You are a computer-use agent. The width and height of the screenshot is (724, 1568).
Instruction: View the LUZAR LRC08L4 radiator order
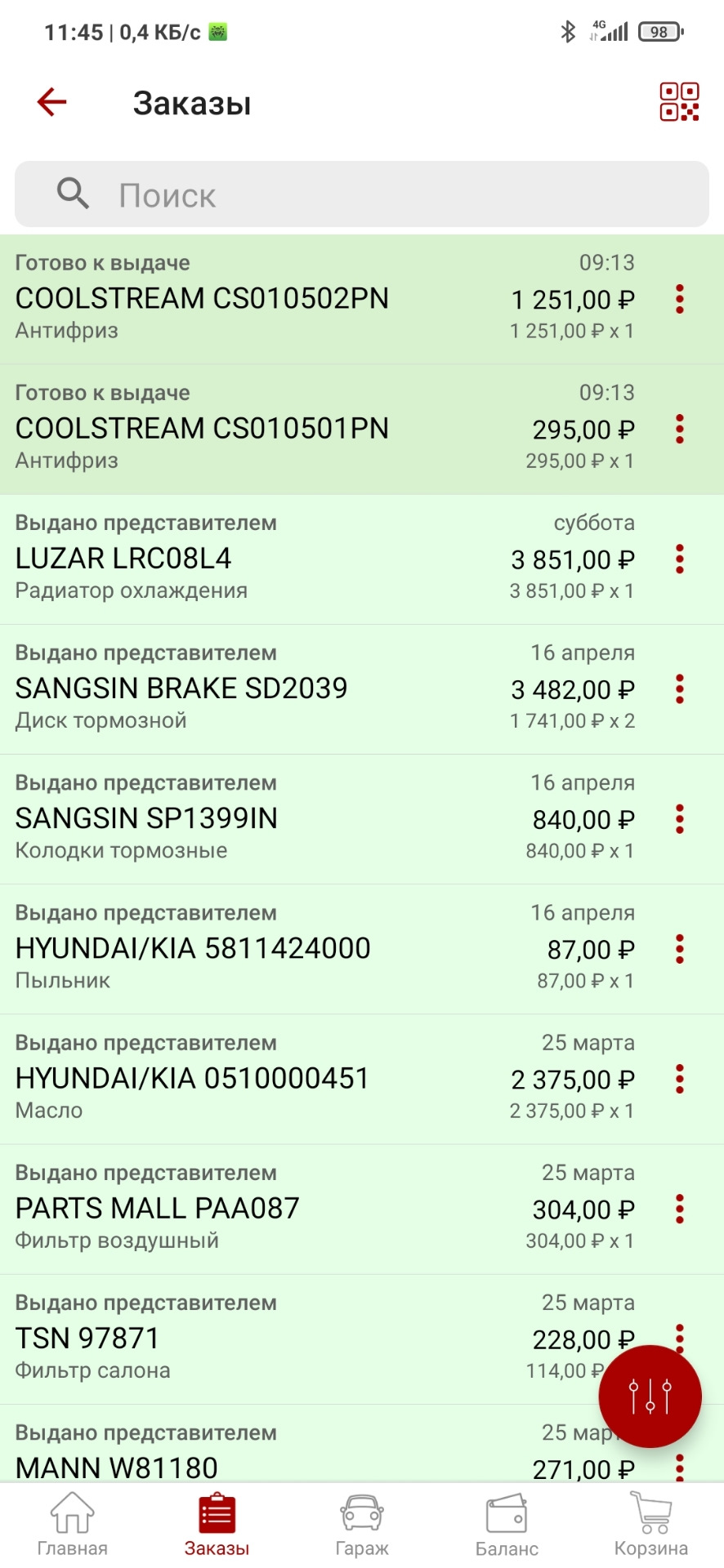245,559
